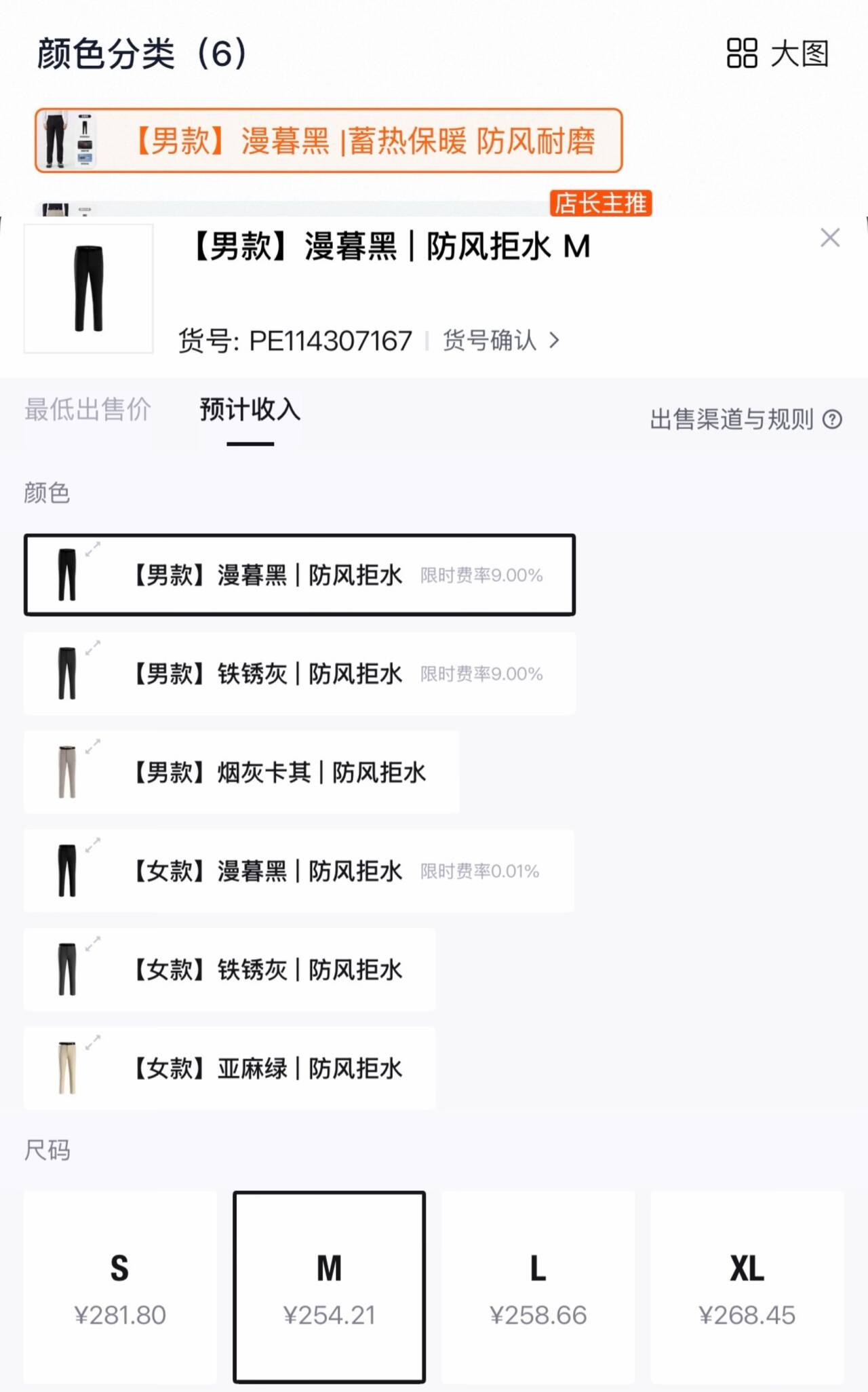This screenshot has height=1392, width=868.
Task: Switch to 大图 large image view
Action: [778, 54]
